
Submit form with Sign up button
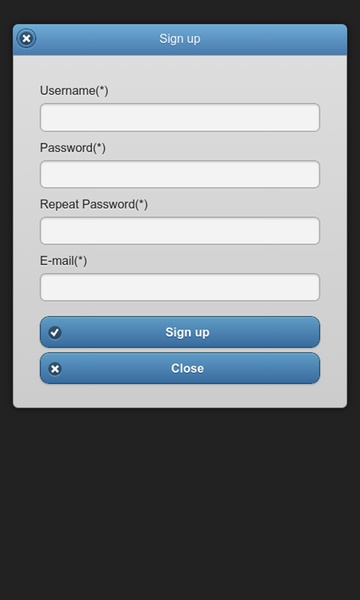[x=180, y=332]
